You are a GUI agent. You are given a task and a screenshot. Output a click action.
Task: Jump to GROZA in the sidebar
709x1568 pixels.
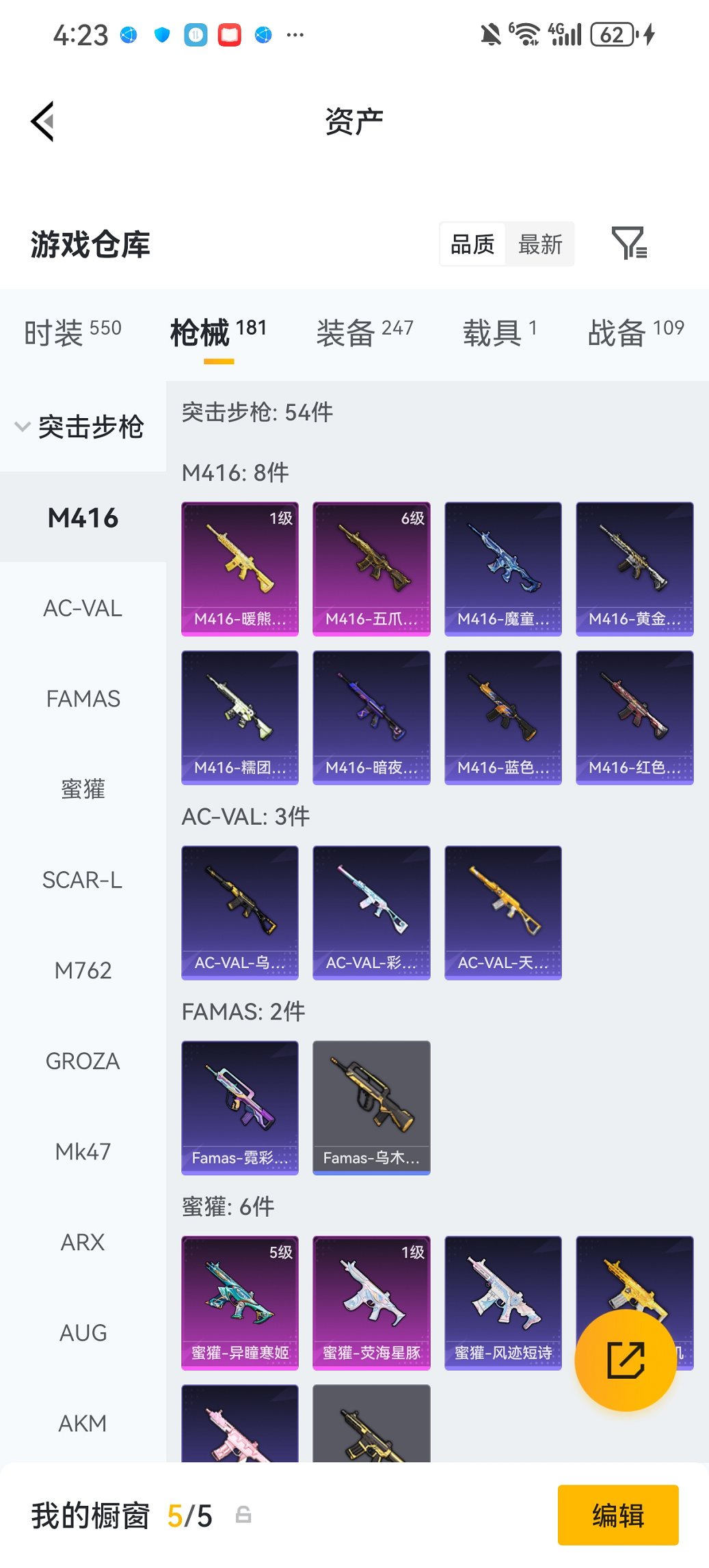click(x=83, y=1061)
